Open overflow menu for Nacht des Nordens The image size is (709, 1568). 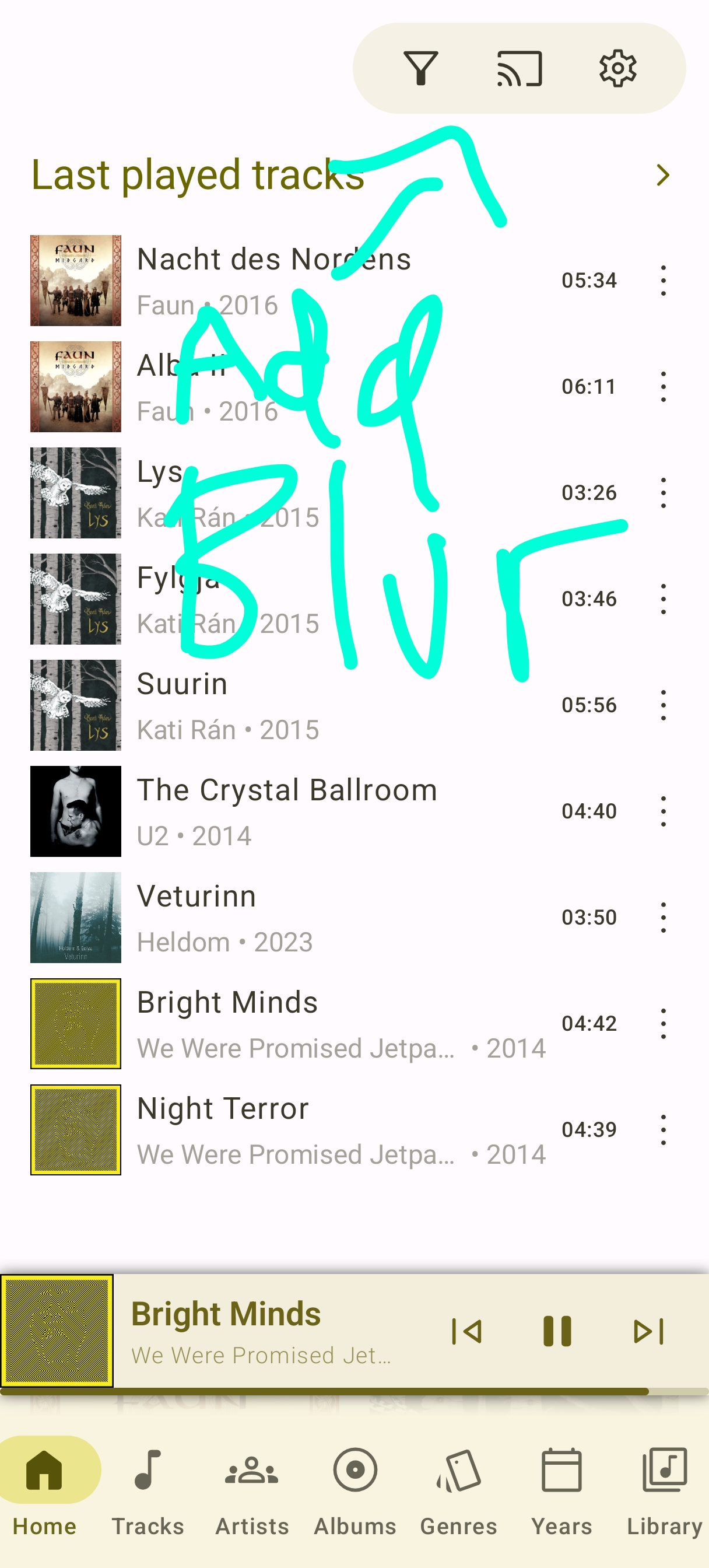663,281
